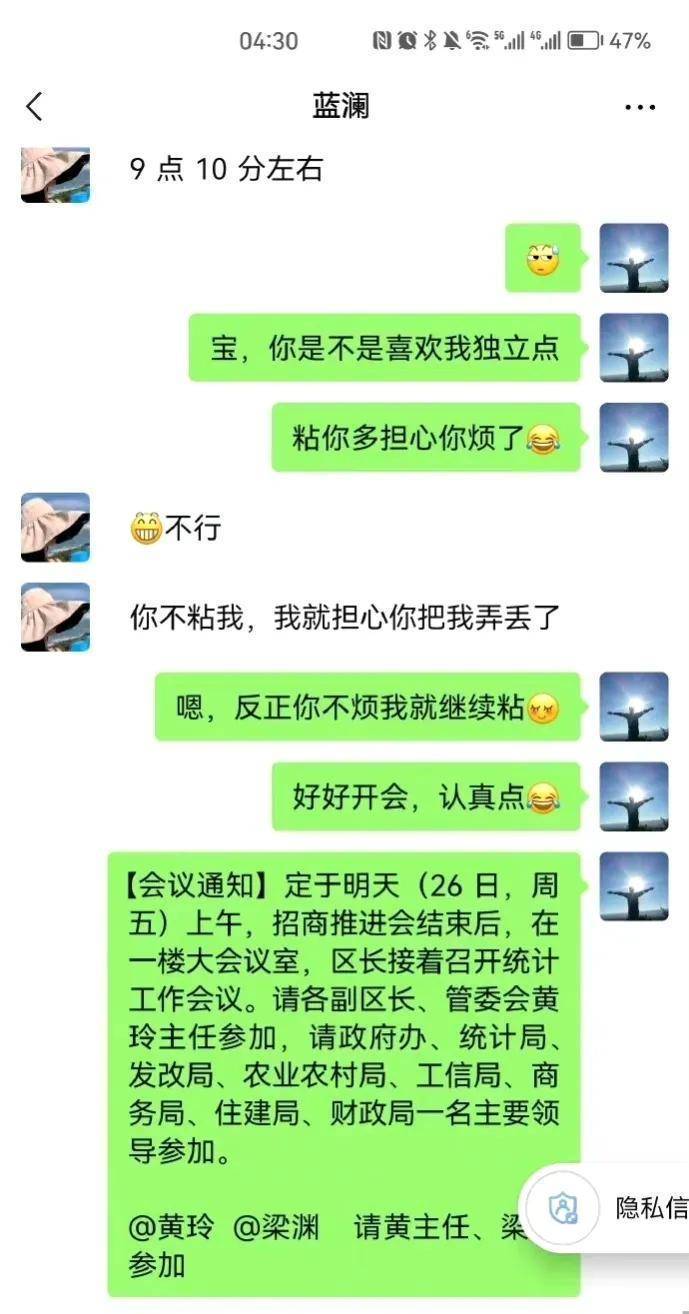Go back from the 蓝澜 chat

(x=35, y=107)
